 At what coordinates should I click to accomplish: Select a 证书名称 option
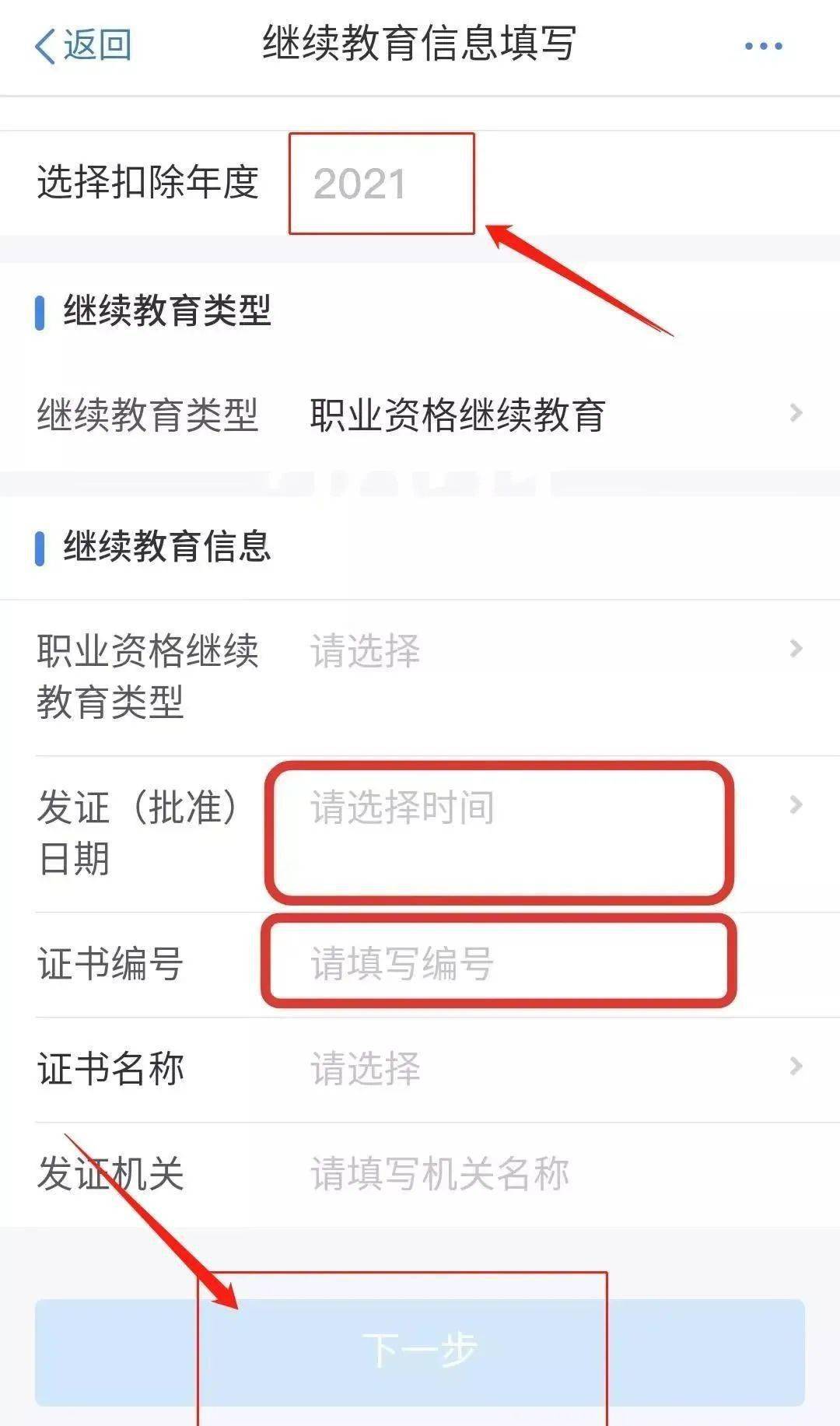click(420, 1069)
